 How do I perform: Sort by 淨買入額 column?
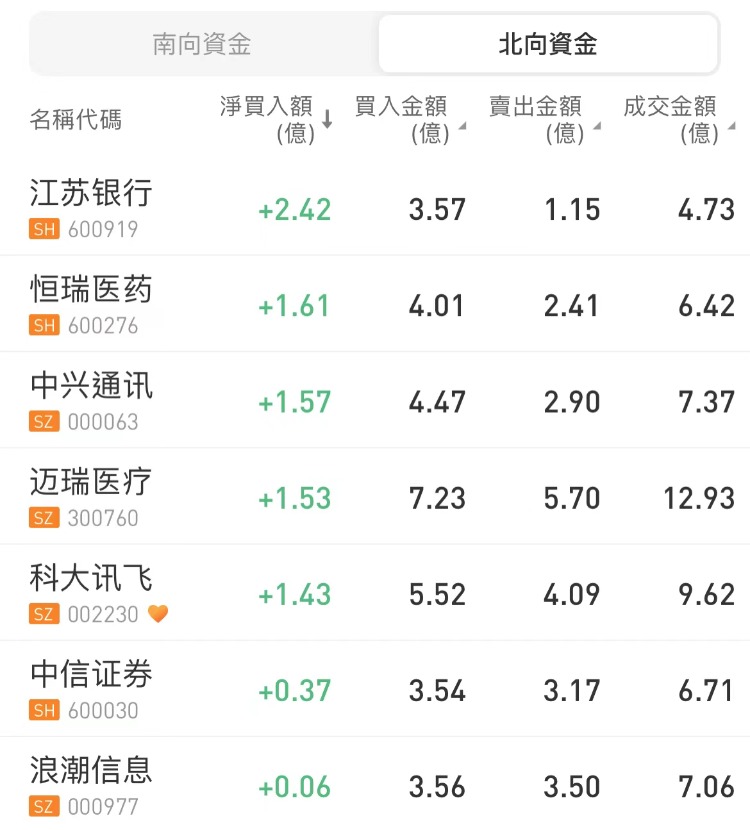pyautogui.click(x=275, y=119)
